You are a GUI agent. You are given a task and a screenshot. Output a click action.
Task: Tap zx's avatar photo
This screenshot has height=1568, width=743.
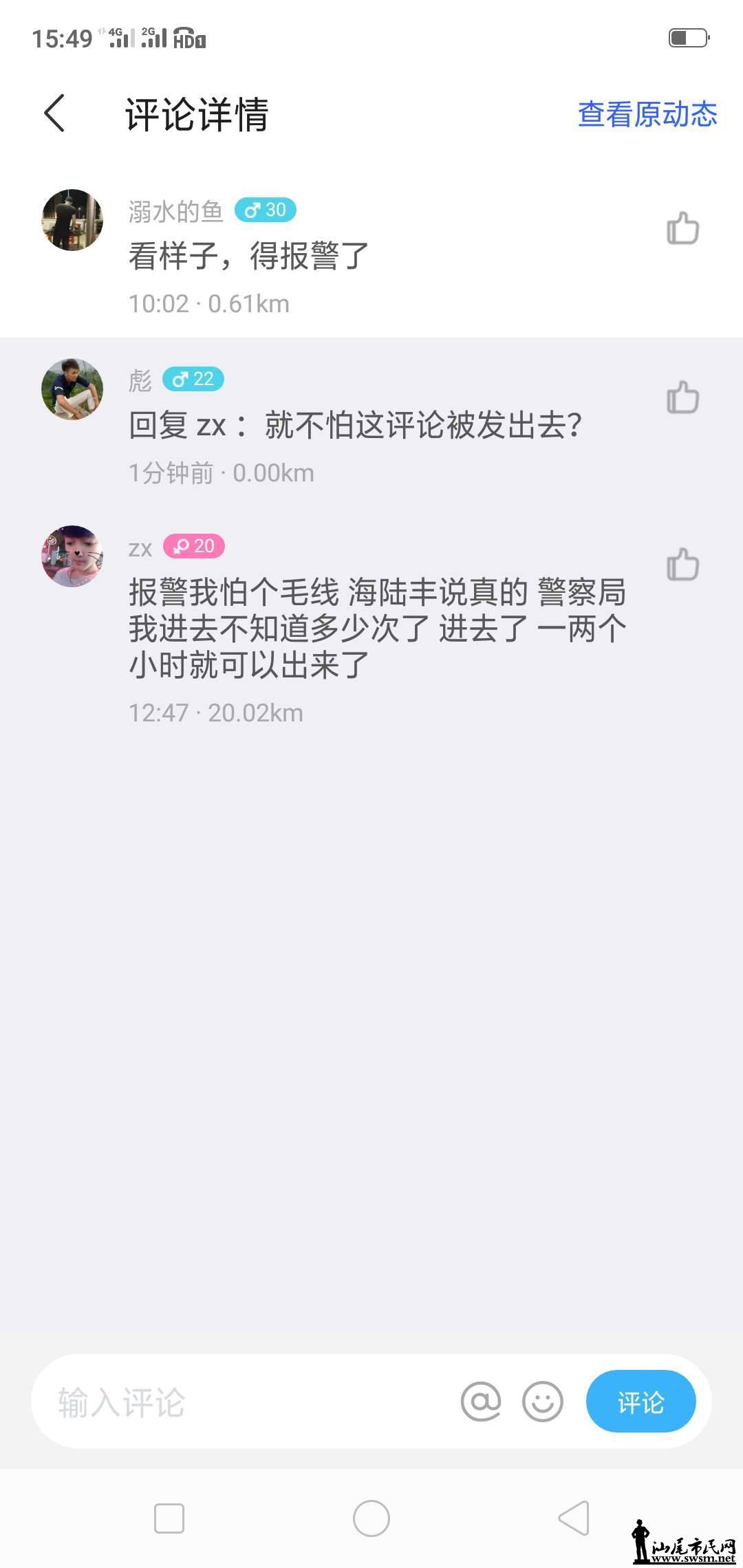click(72, 557)
